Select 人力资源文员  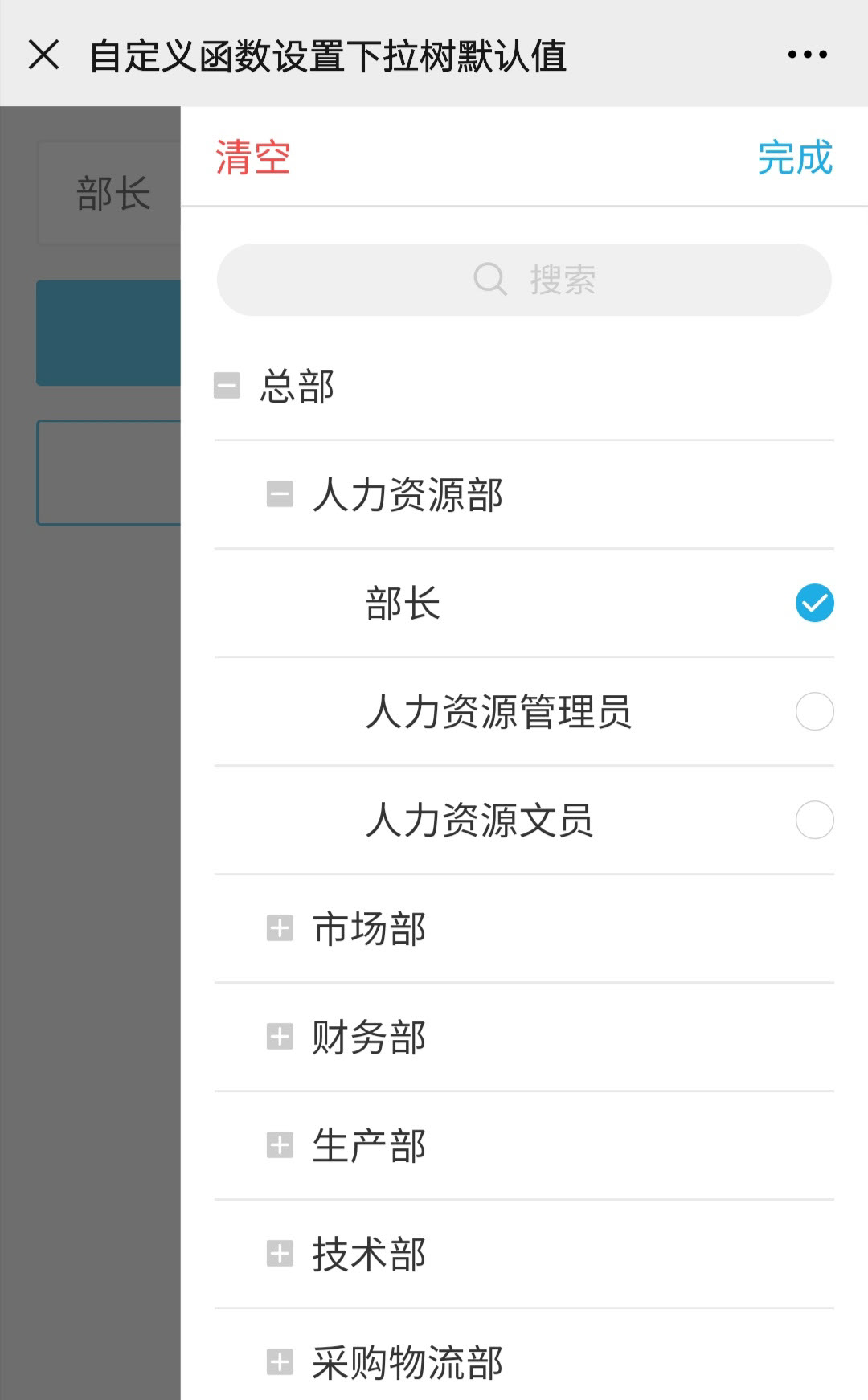[814, 820]
